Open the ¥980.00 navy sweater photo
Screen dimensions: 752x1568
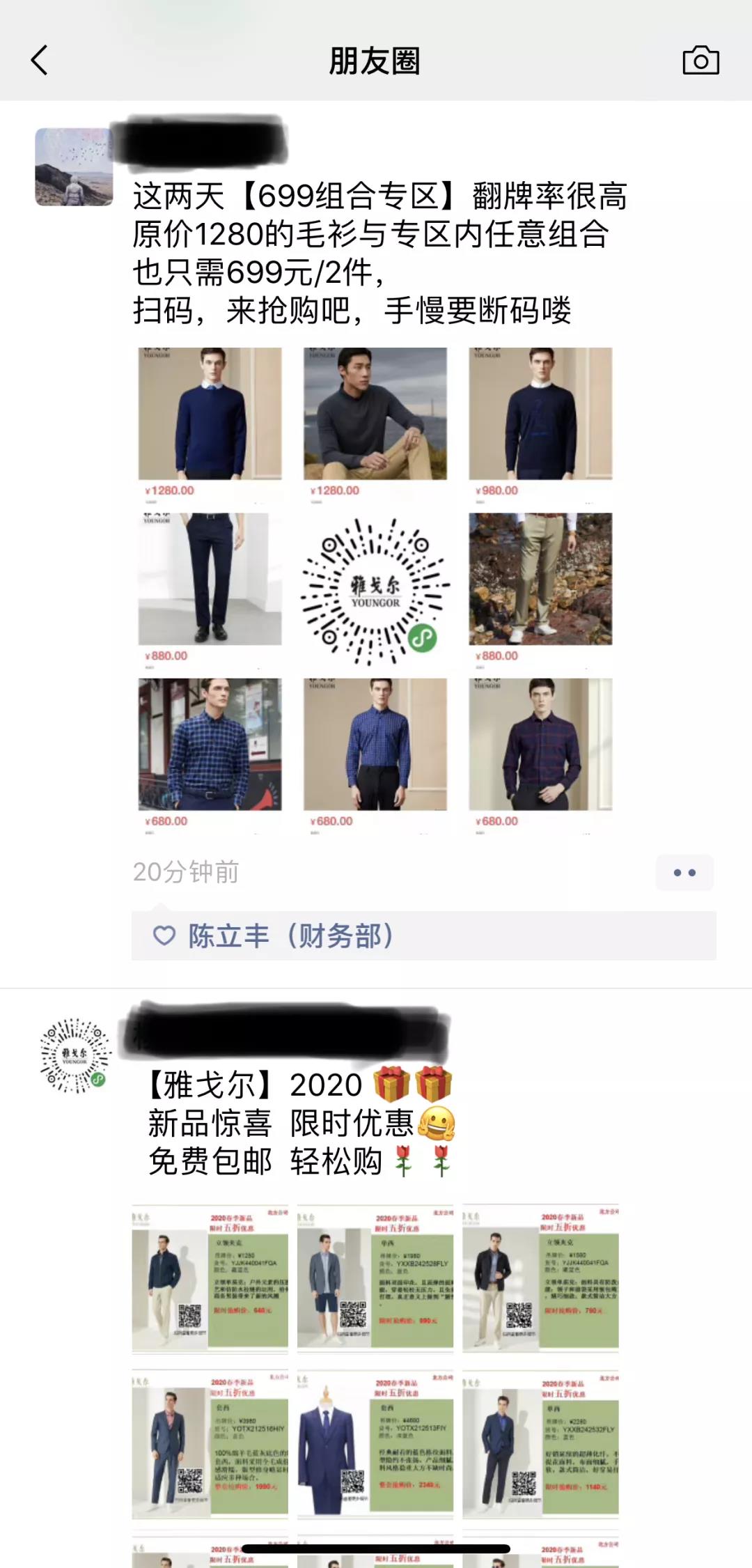click(540, 421)
